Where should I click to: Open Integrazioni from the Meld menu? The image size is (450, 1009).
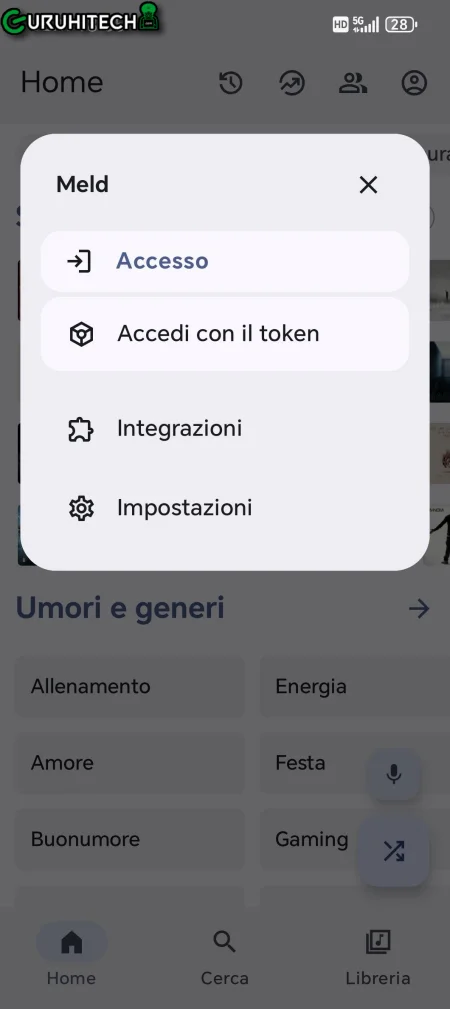click(x=225, y=429)
